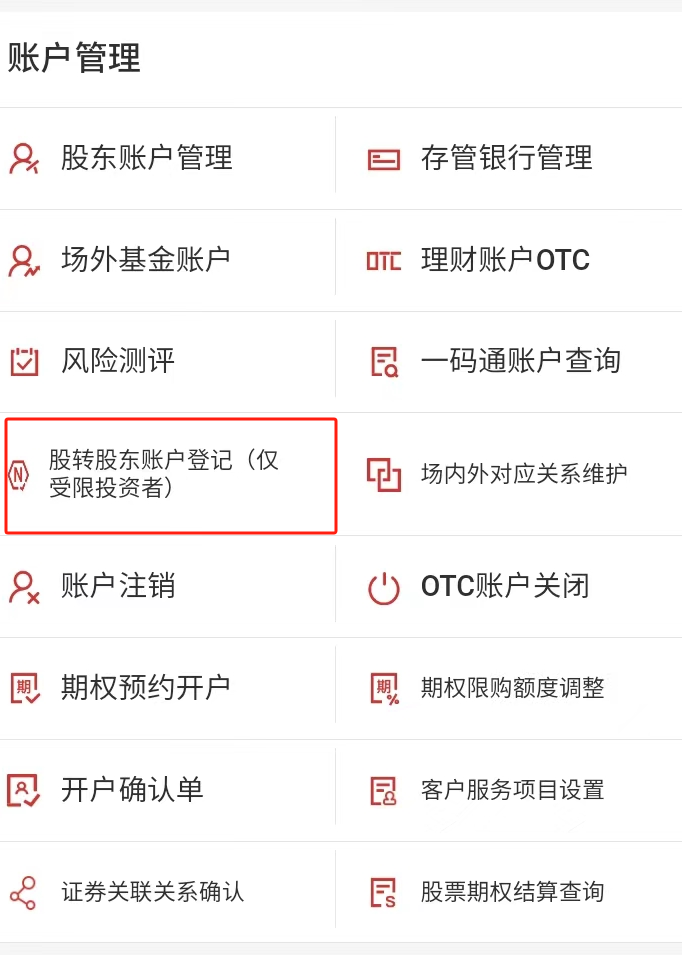Open 客户服务项目设置
Image resolution: width=682 pixels, height=955 pixels.
(512, 790)
